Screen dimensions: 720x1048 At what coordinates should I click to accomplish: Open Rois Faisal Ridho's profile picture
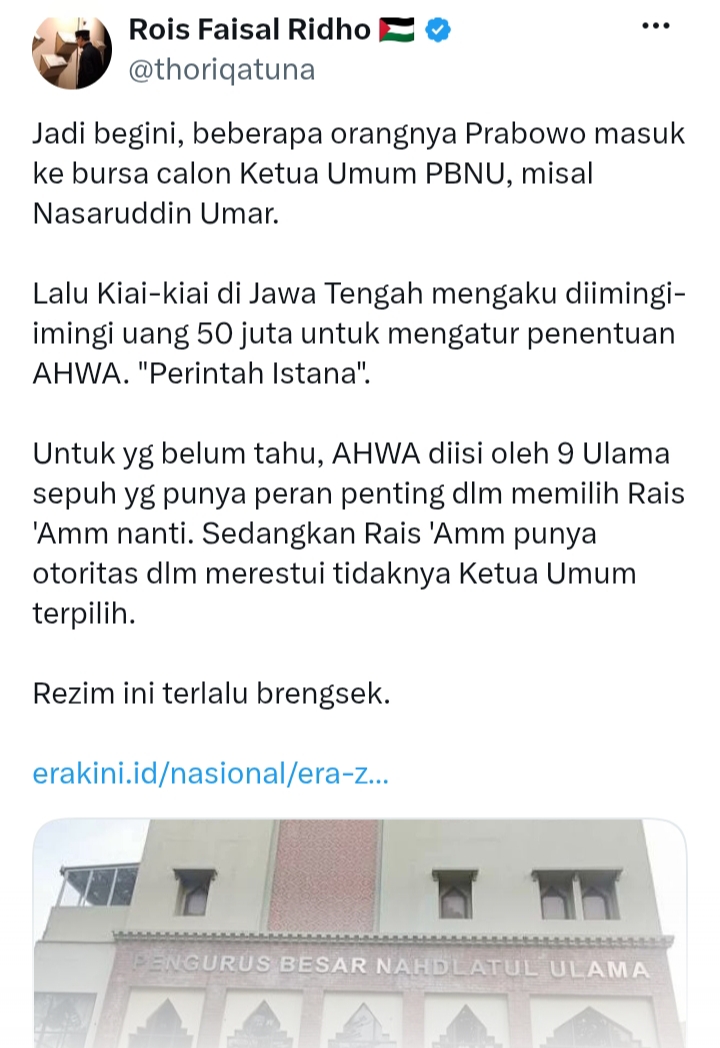pos(72,50)
